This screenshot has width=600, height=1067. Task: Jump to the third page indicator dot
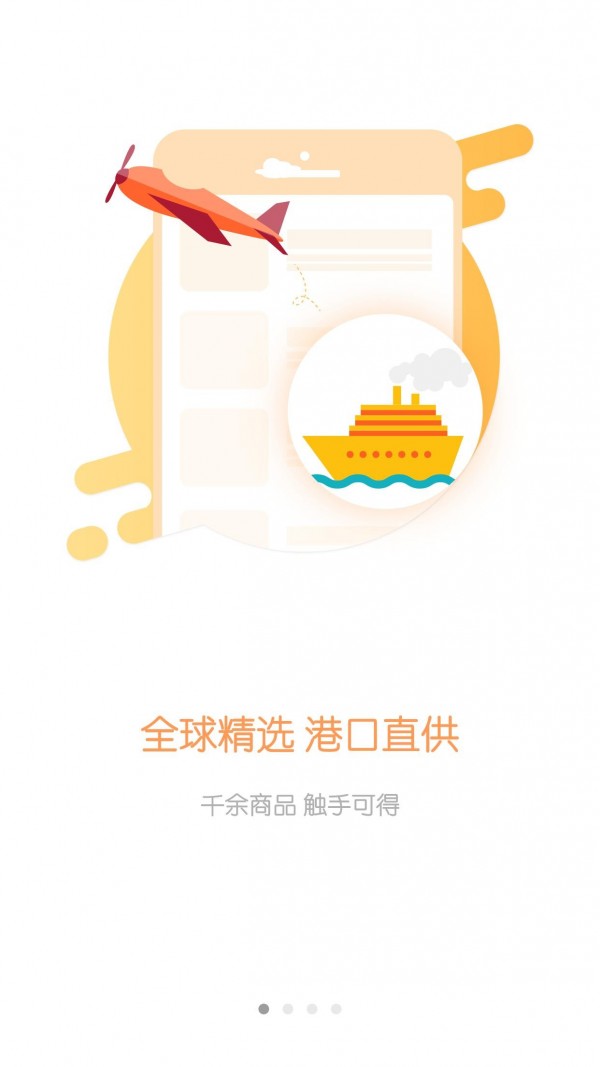point(312,1008)
